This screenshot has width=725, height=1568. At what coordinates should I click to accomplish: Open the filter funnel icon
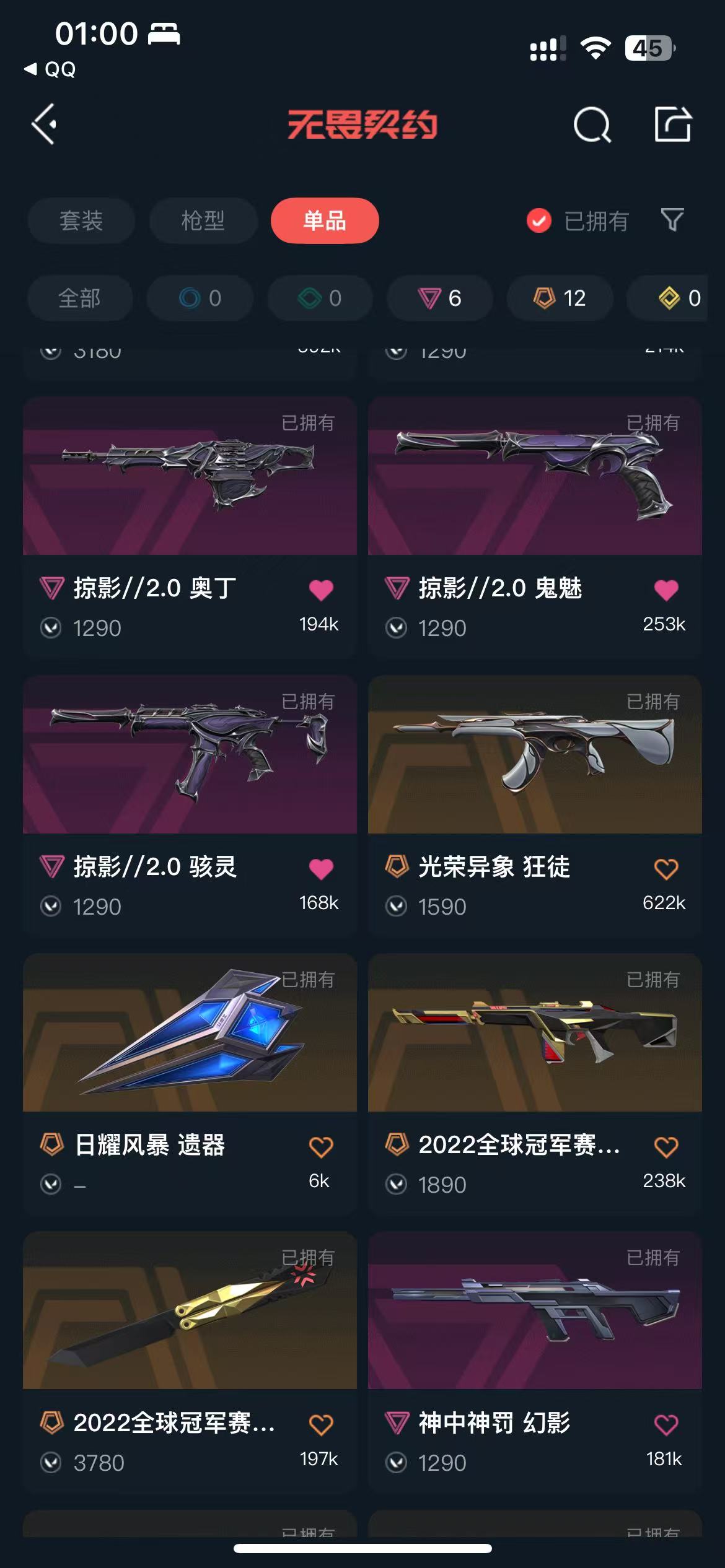coord(672,220)
